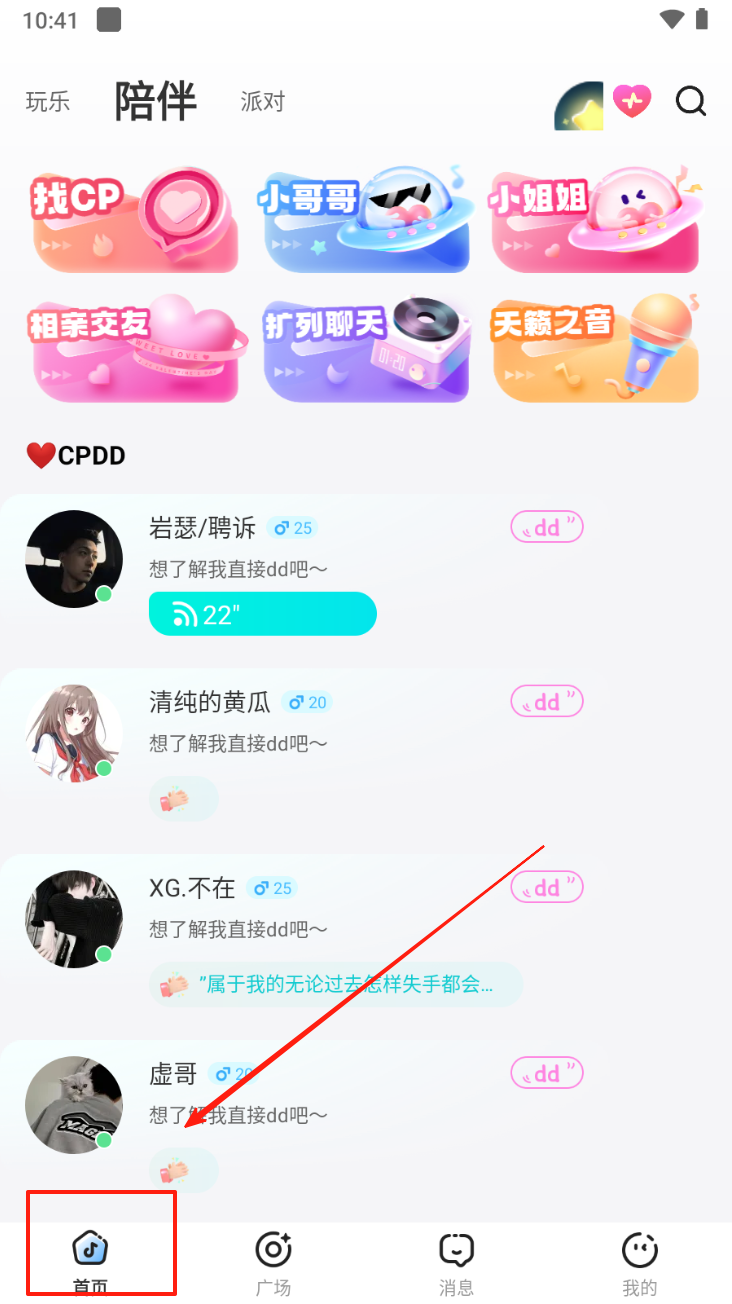
Task: Go to the 广场 tab
Action: pyautogui.click(x=273, y=1262)
